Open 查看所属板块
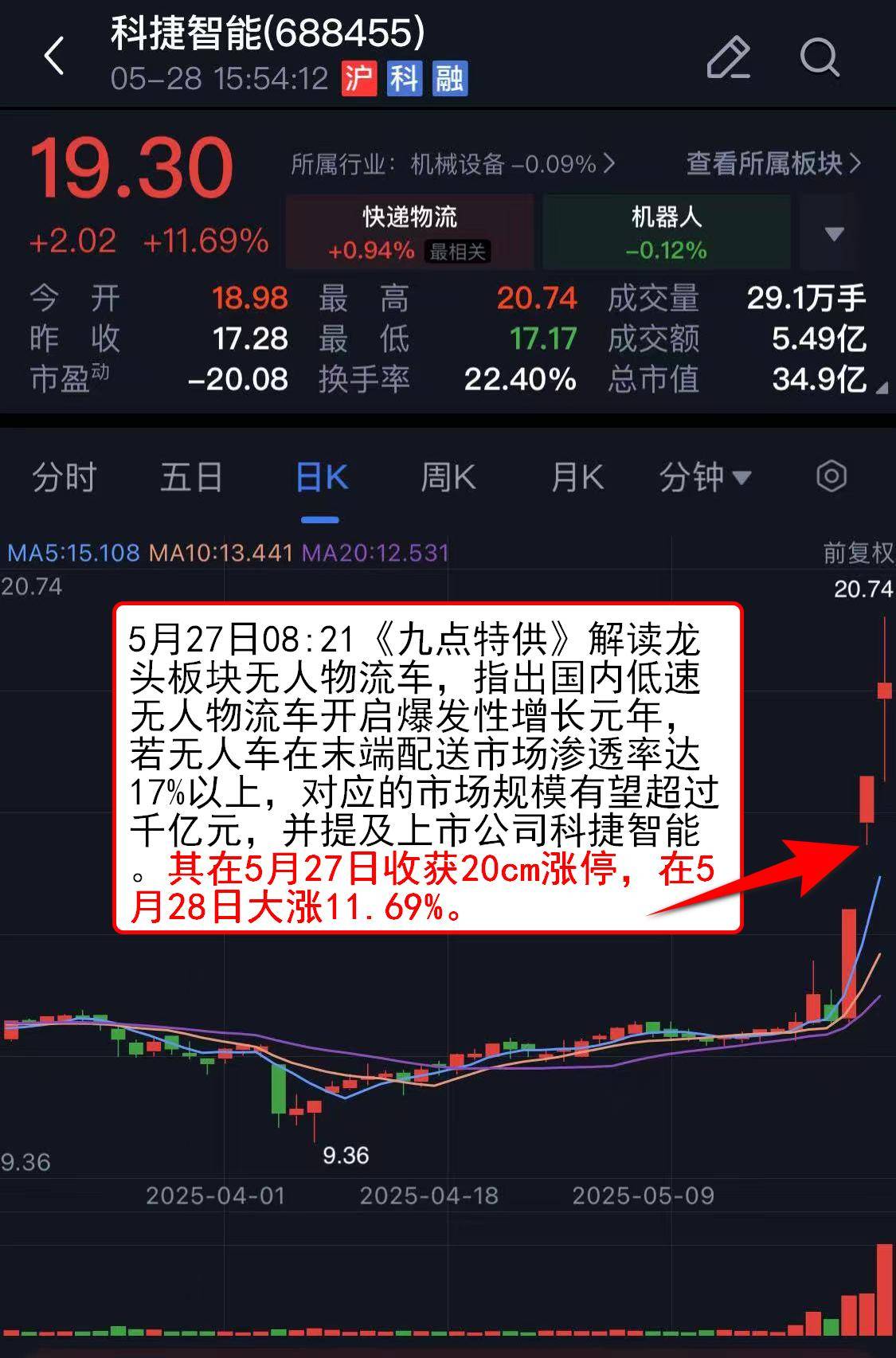The image size is (896, 1358). pos(773,164)
